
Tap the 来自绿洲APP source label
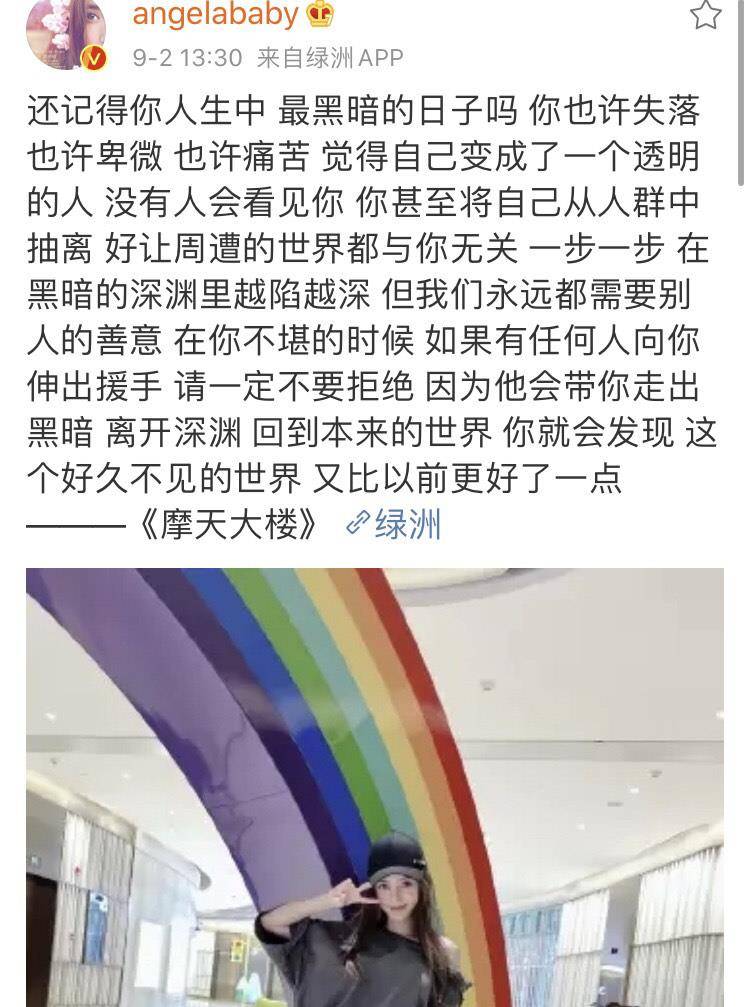point(330,58)
